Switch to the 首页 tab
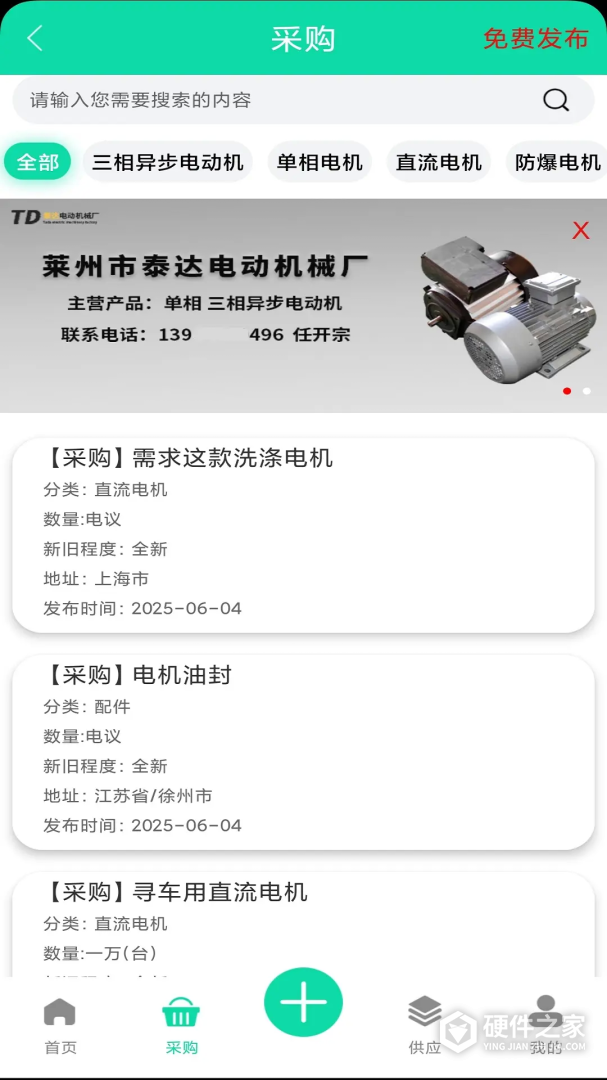This screenshot has width=607, height=1080. (x=60, y=1026)
